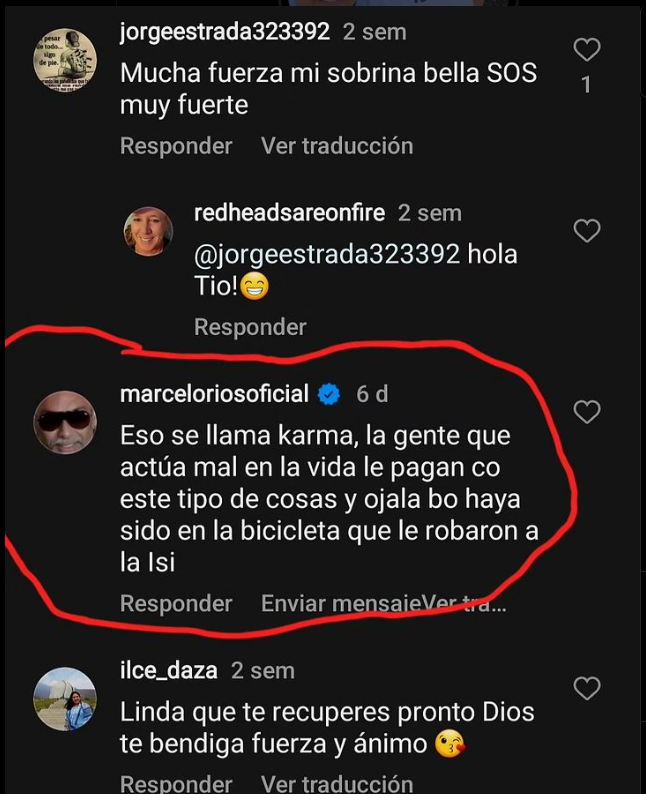Viewport: 646px width, 794px height.
Task: Like jorgeestrada323392's comment
Action: (x=587, y=49)
